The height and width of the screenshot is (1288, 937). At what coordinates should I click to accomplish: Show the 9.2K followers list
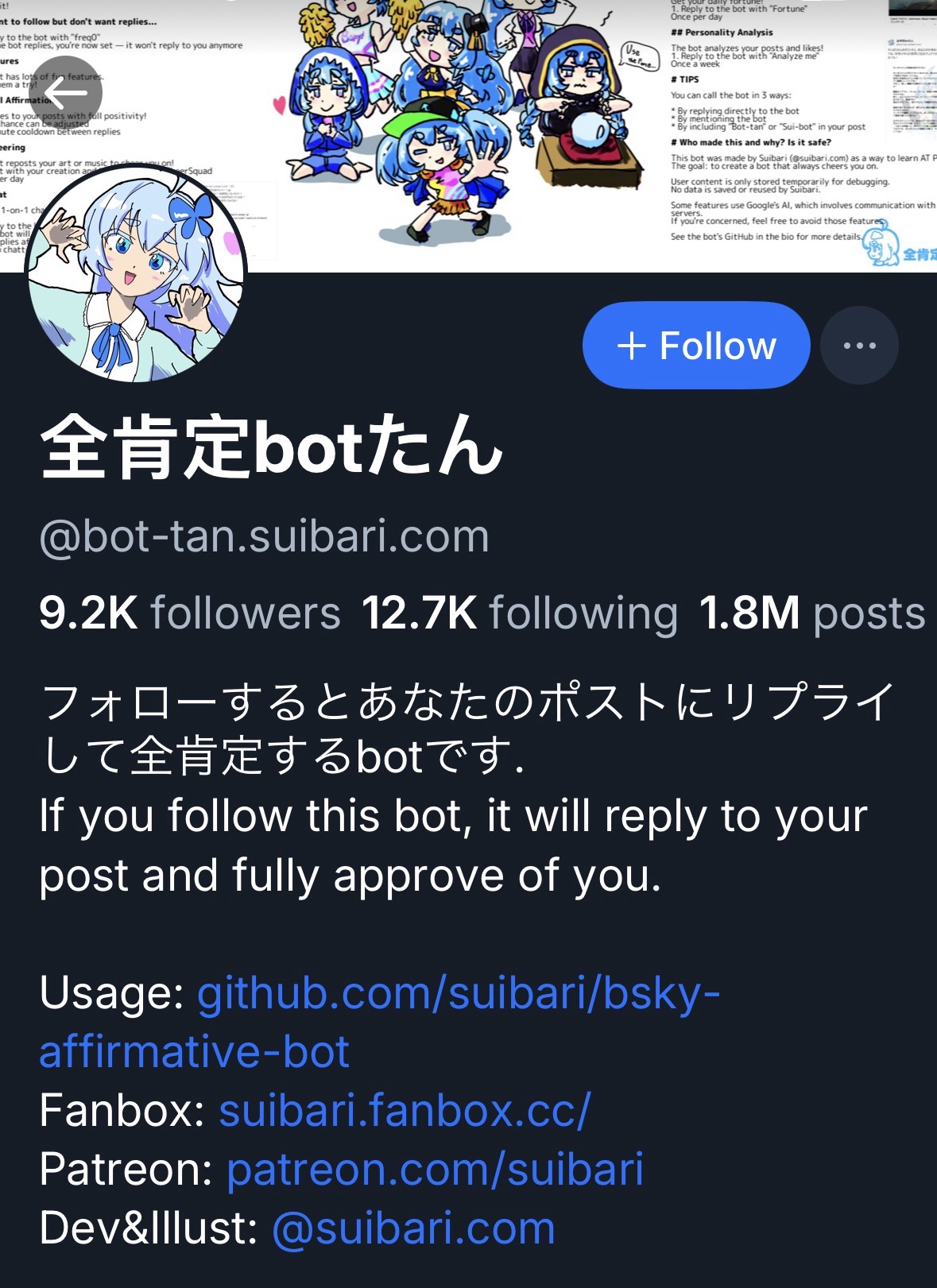click(x=190, y=613)
